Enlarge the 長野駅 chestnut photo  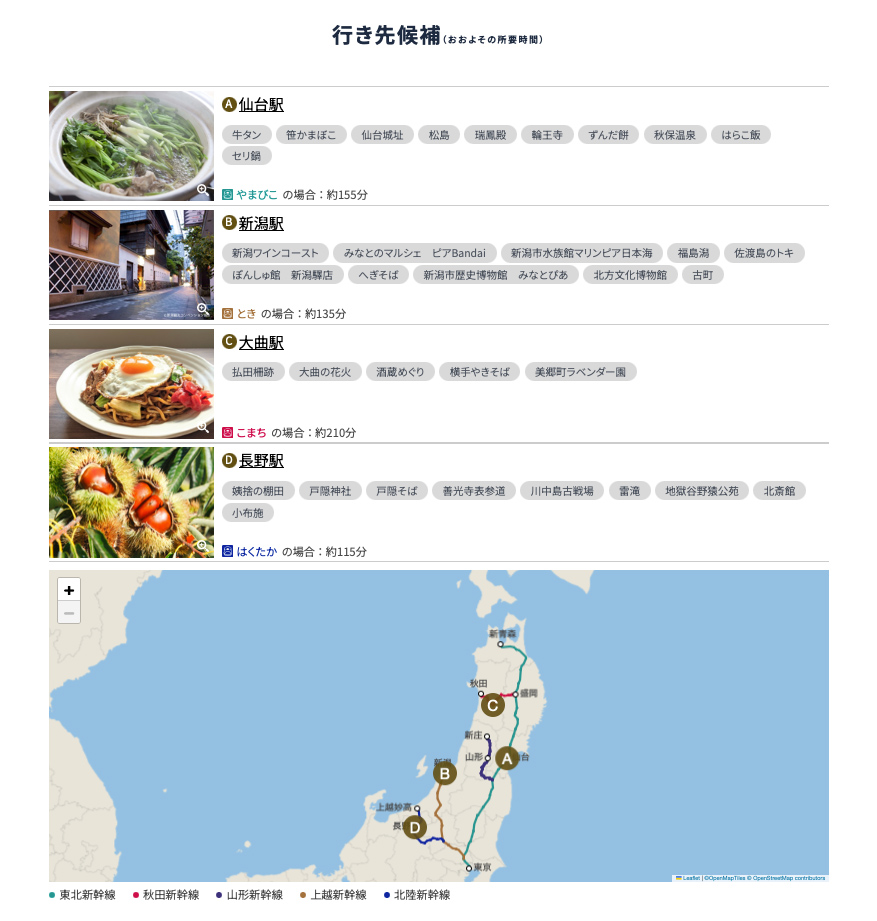click(202, 546)
